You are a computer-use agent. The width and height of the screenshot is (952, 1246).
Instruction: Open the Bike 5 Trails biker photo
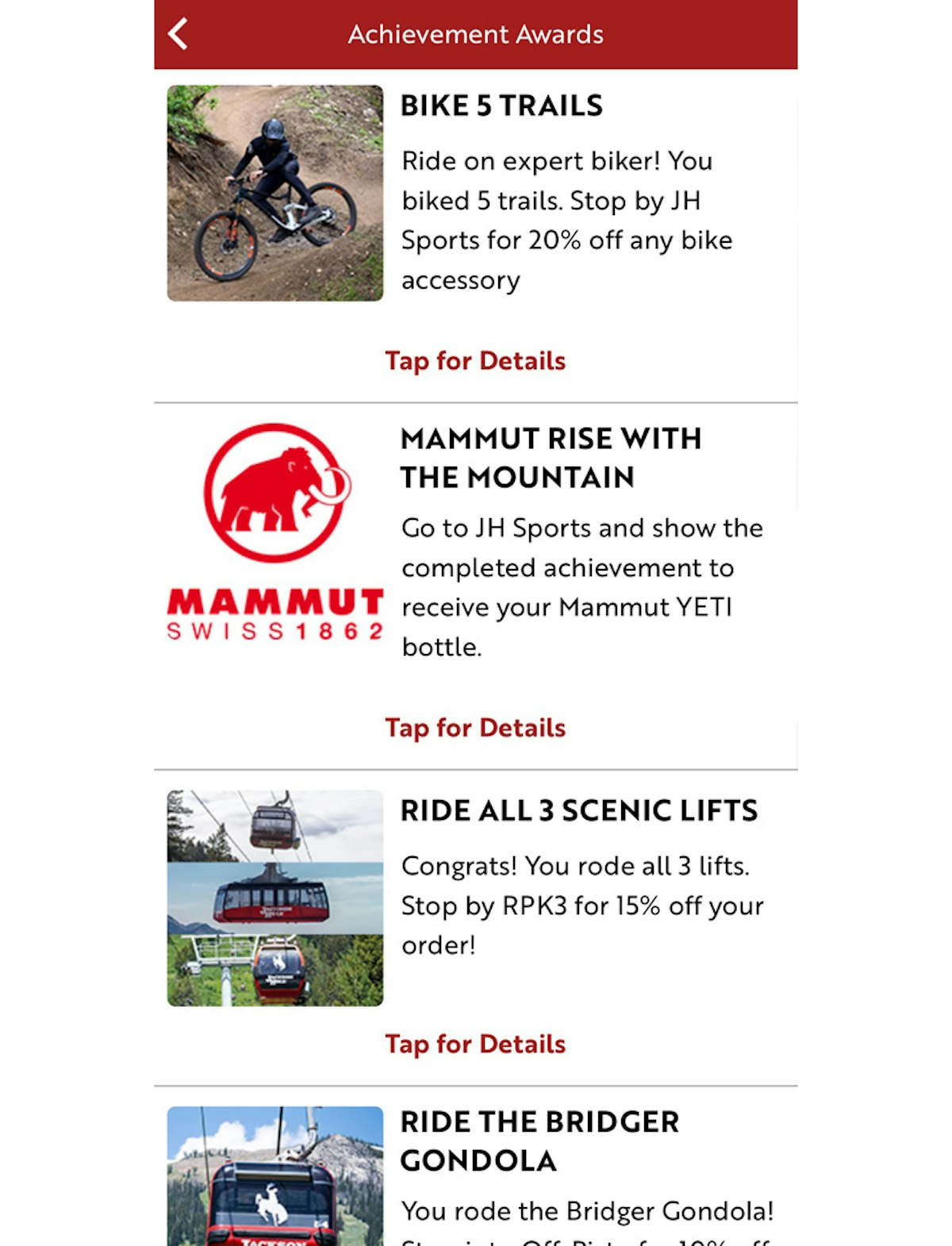click(274, 193)
